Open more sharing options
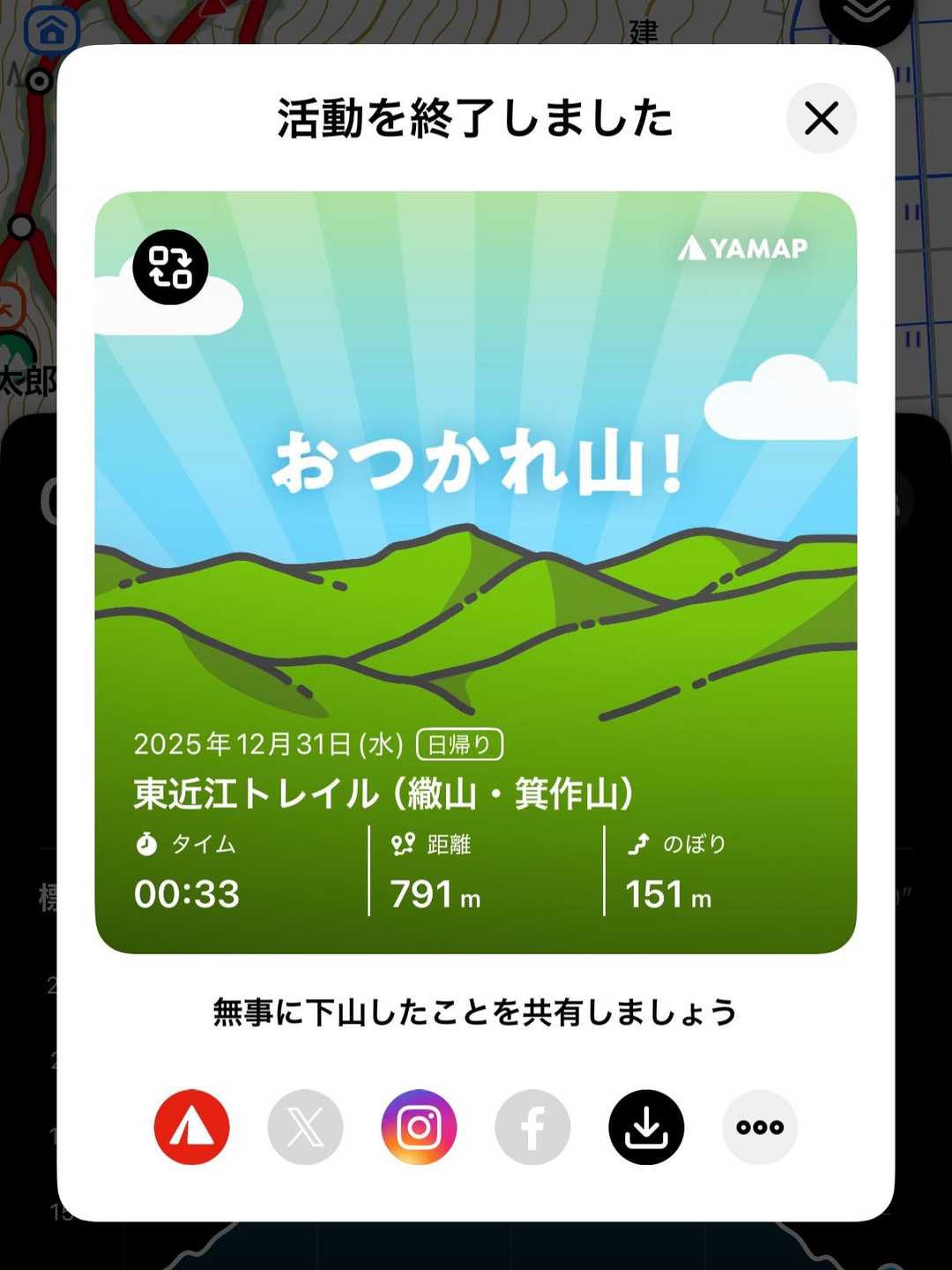The width and height of the screenshot is (952, 1270). pos(760,1127)
